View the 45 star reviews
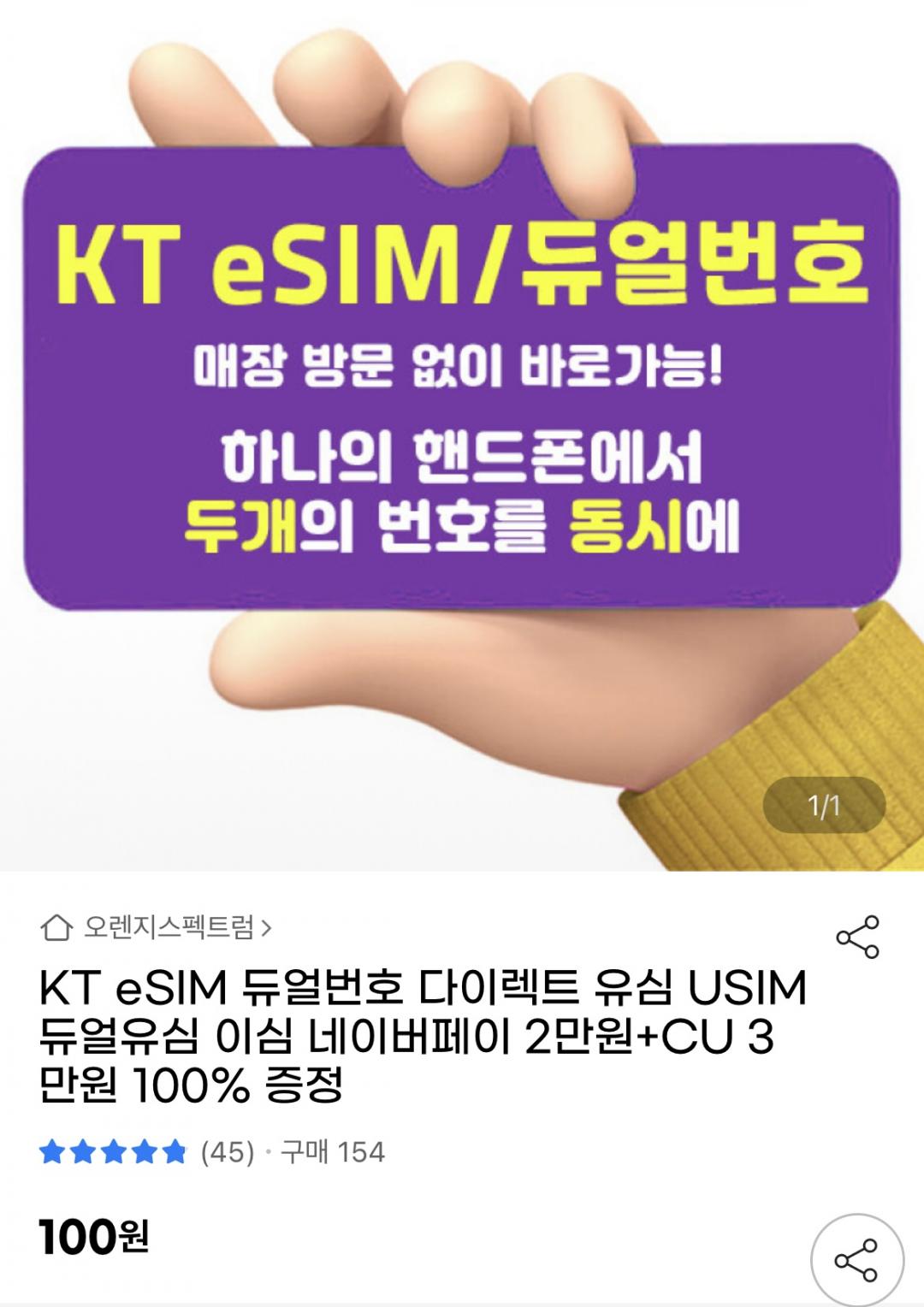This screenshot has height=1307, width=924. click(x=147, y=1152)
